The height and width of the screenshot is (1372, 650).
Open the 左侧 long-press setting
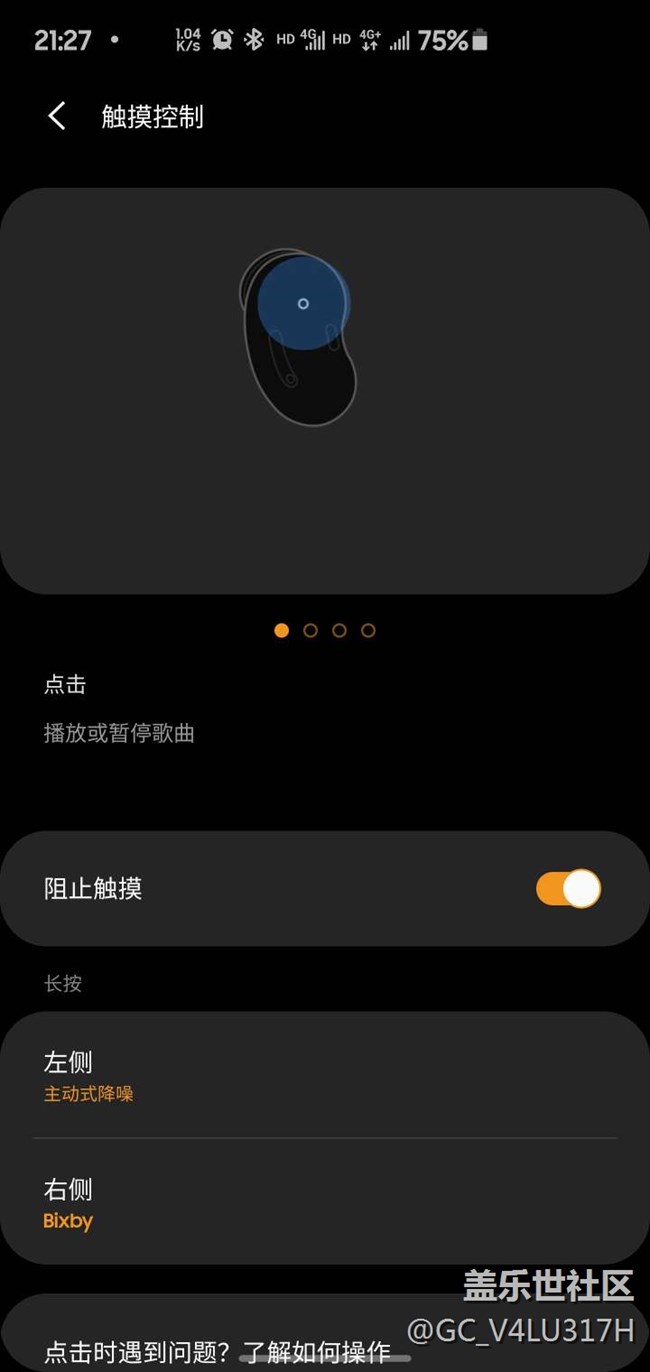325,1075
